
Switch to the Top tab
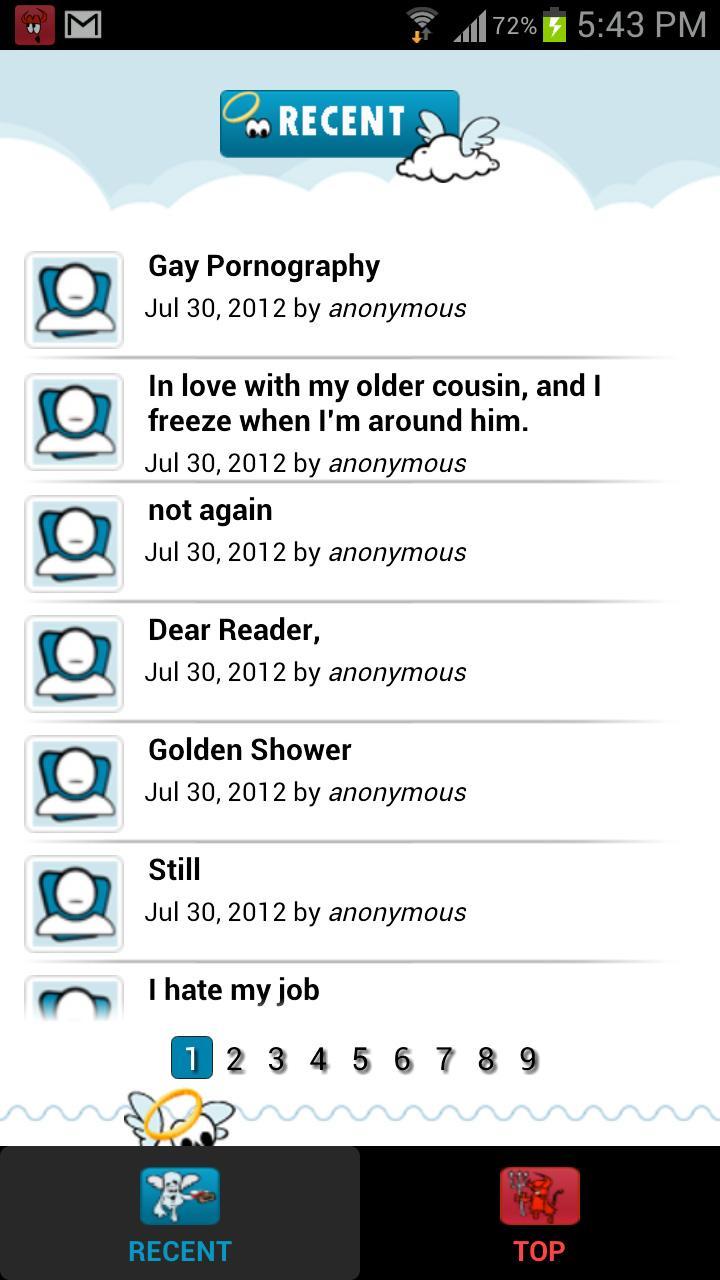click(539, 1213)
